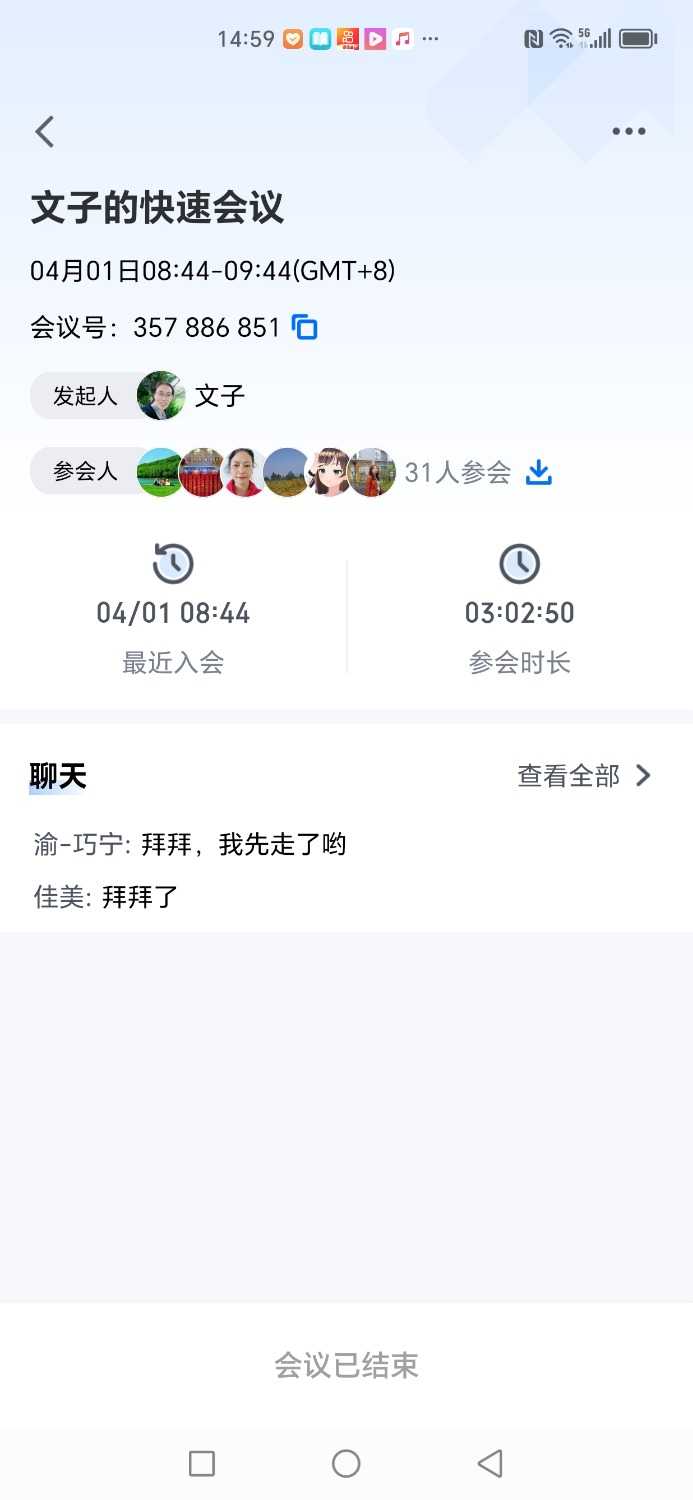Open the three-dot overflow menu

coord(628,131)
